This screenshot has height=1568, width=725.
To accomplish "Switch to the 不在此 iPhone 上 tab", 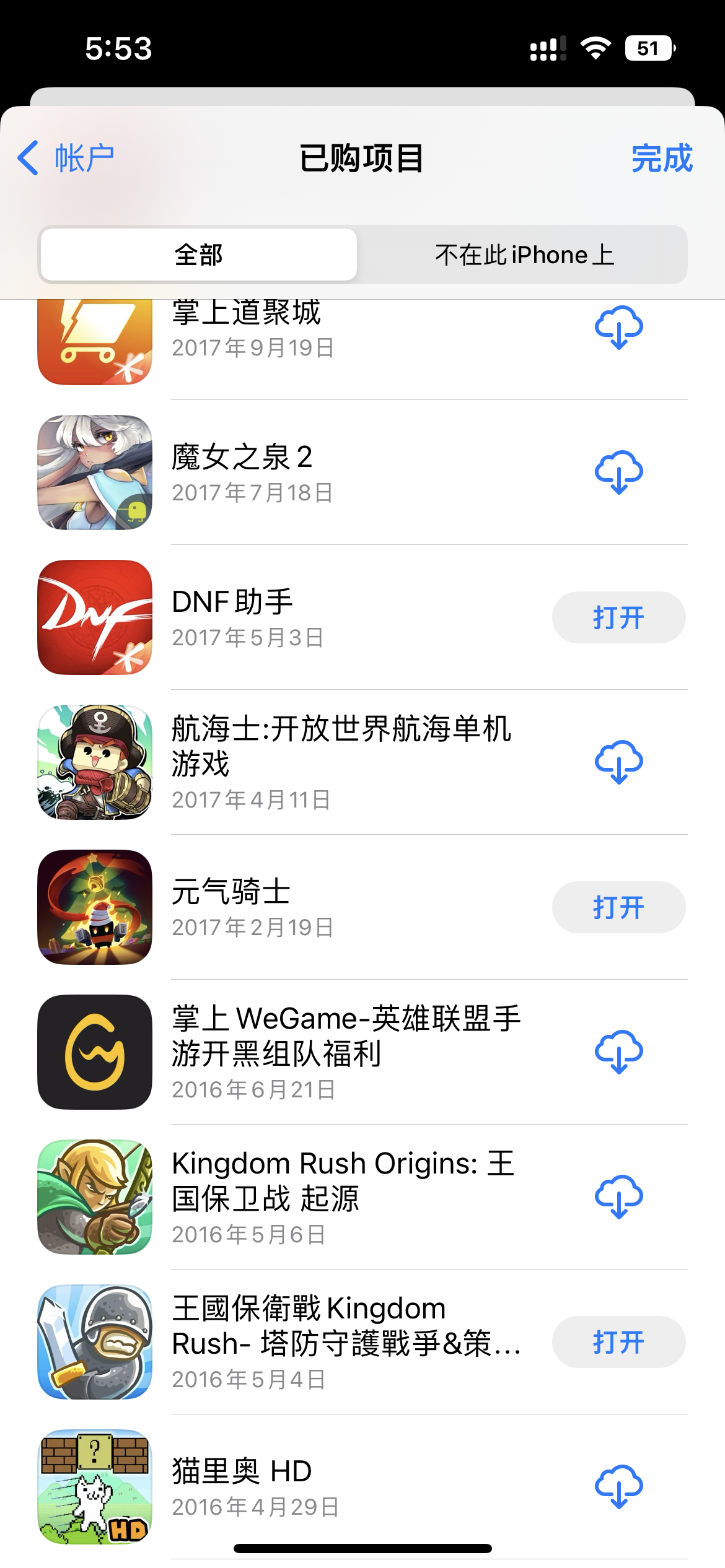I will pyautogui.click(x=524, y=255).
